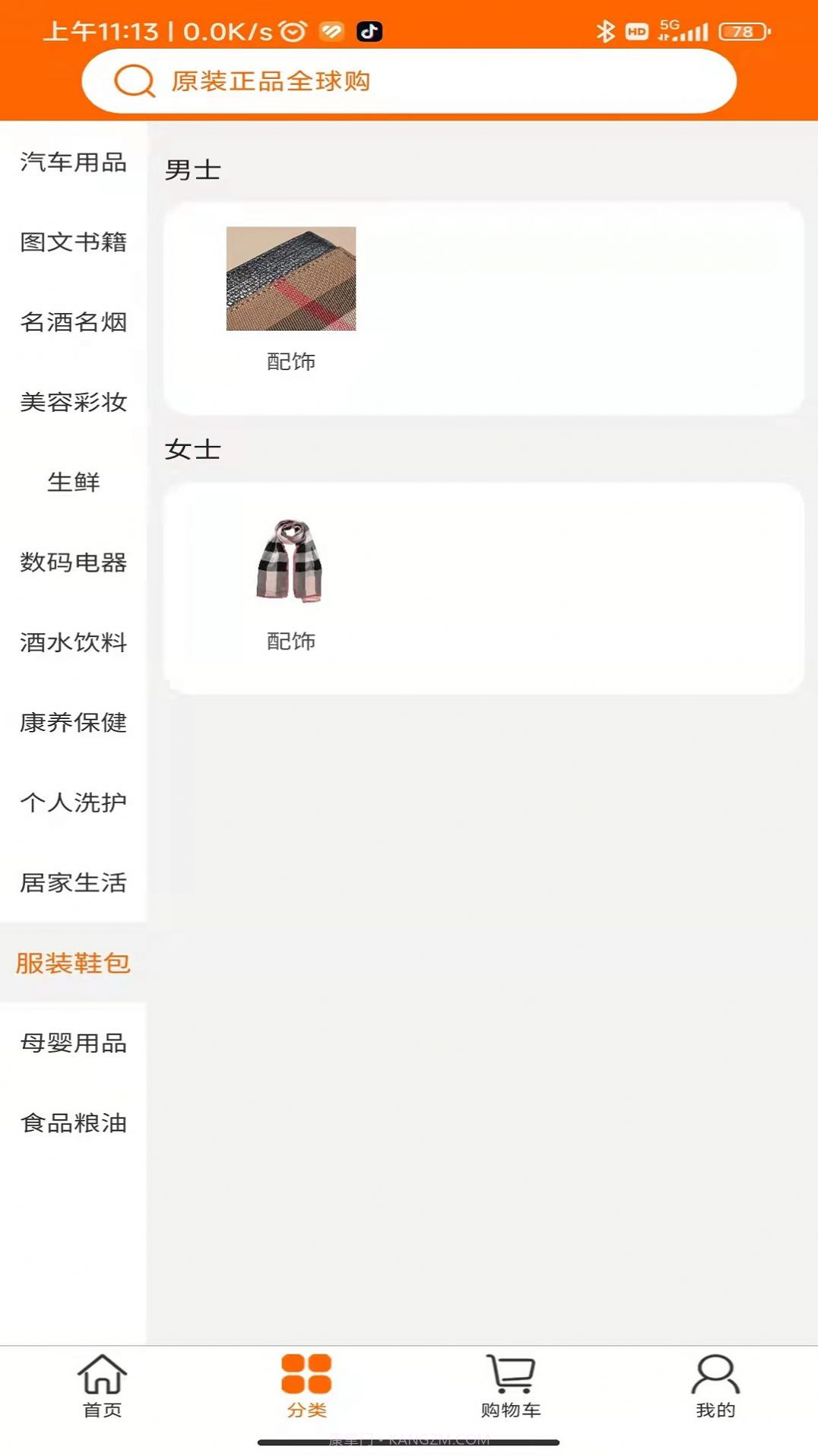Open the 购物车 shopping cart icon

click(x=509, y=1385)
